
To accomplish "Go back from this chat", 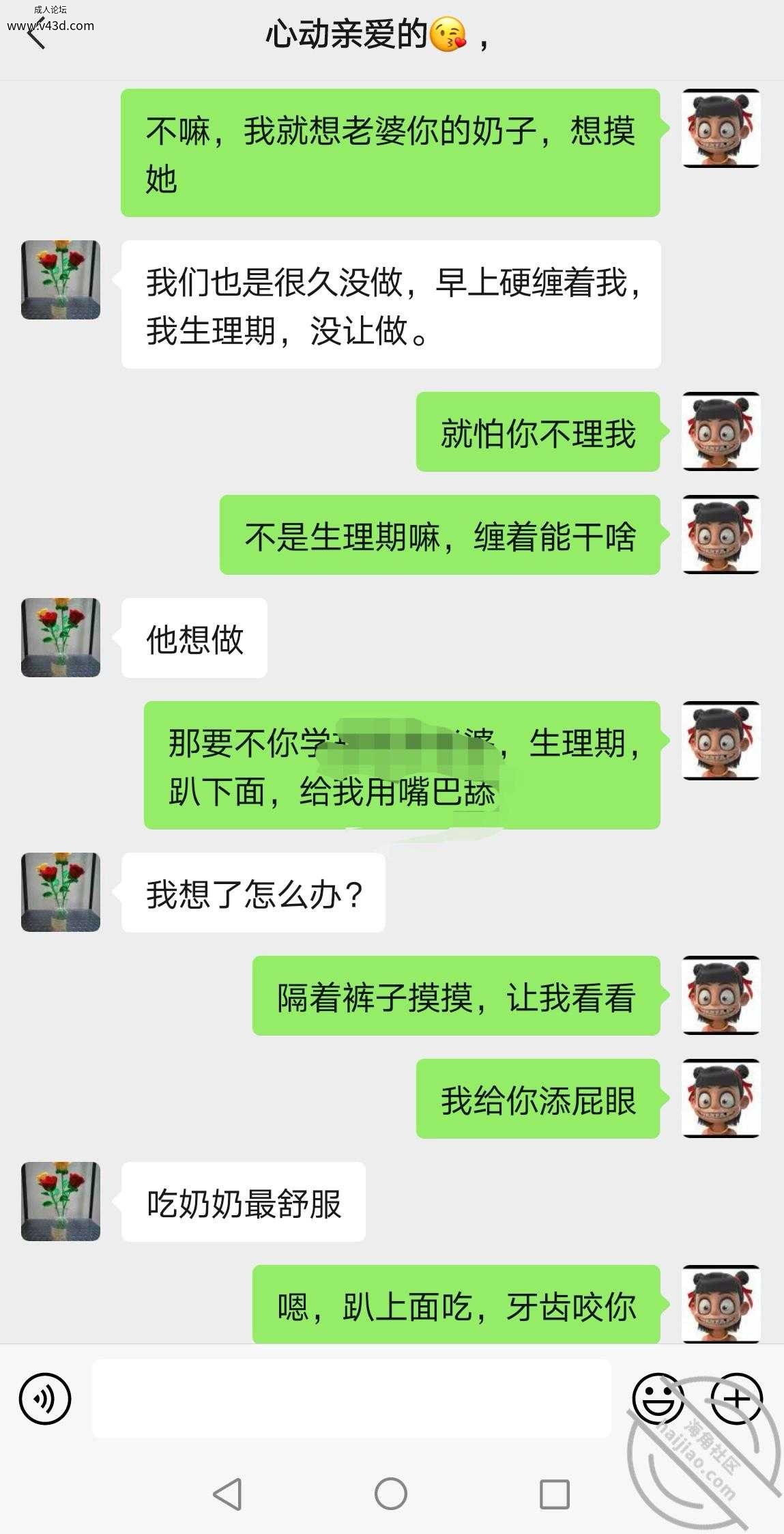I will click(35, 35).
